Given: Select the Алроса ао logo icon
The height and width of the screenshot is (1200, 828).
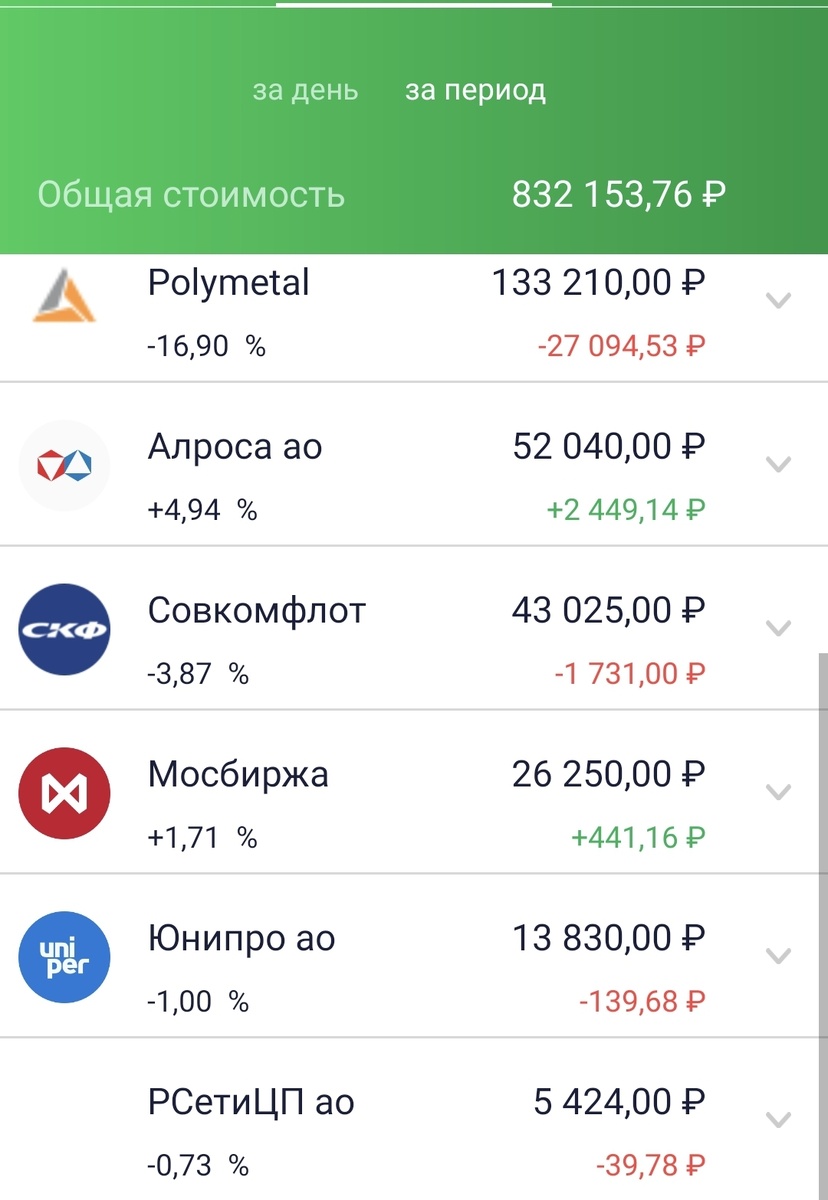Looking at the screenshot, I should 64,464.
